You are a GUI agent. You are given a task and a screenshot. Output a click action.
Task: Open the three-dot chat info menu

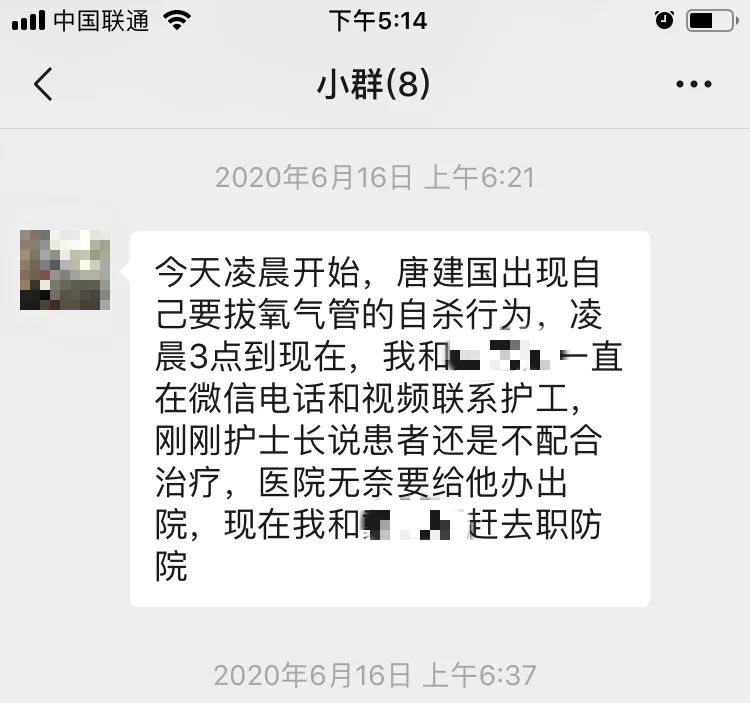pos(693,85)
